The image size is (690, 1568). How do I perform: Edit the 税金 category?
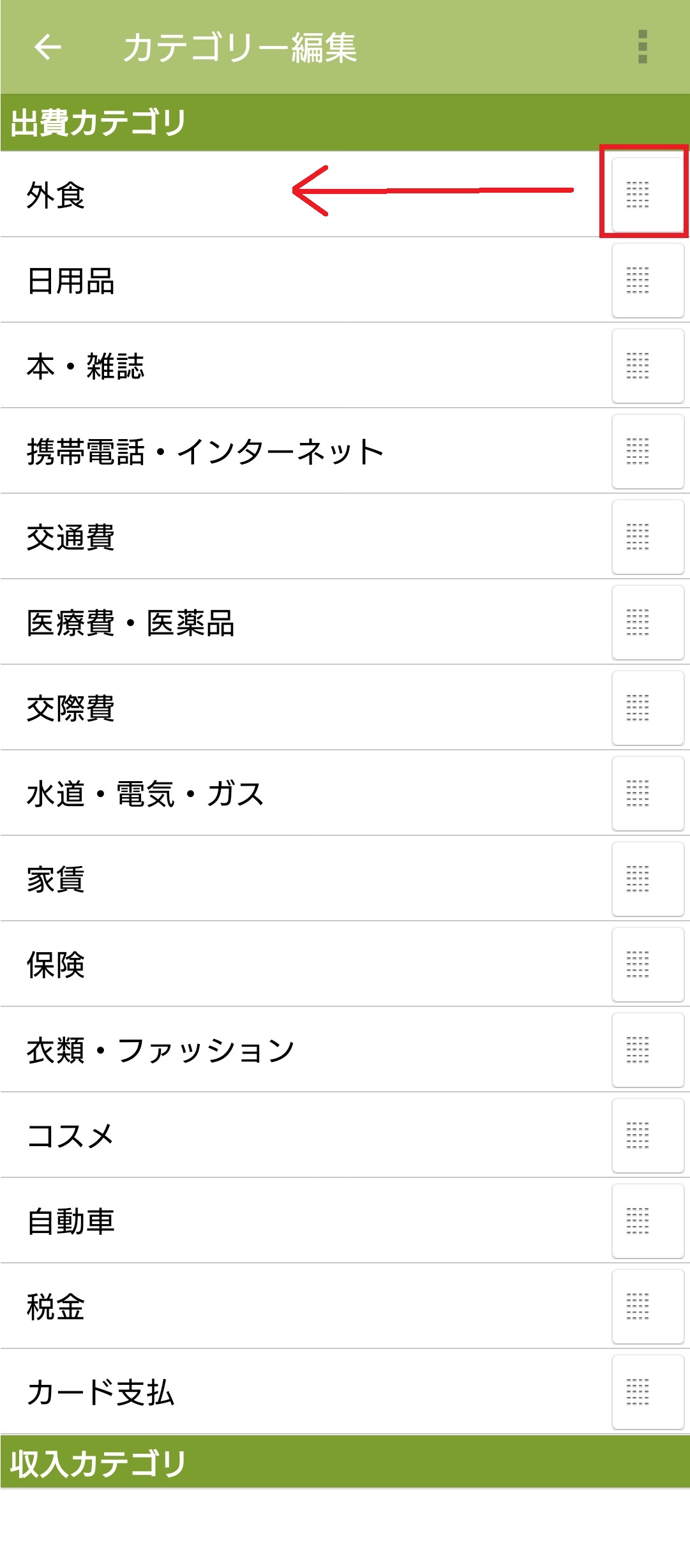point(56,1307)
